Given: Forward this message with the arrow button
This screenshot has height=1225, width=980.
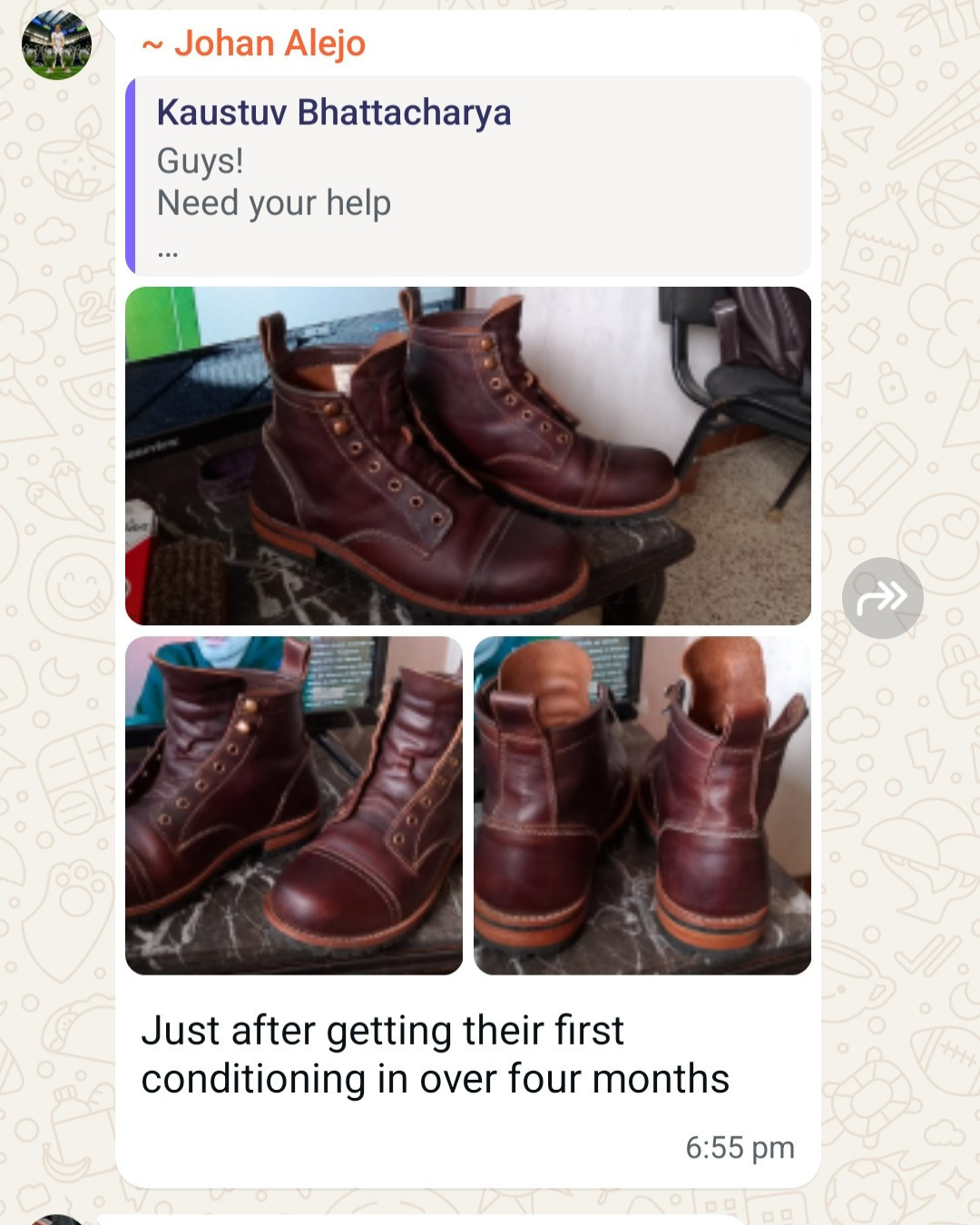Looking at the screenshot, I should pyautogui.click(x=882, y=598).
